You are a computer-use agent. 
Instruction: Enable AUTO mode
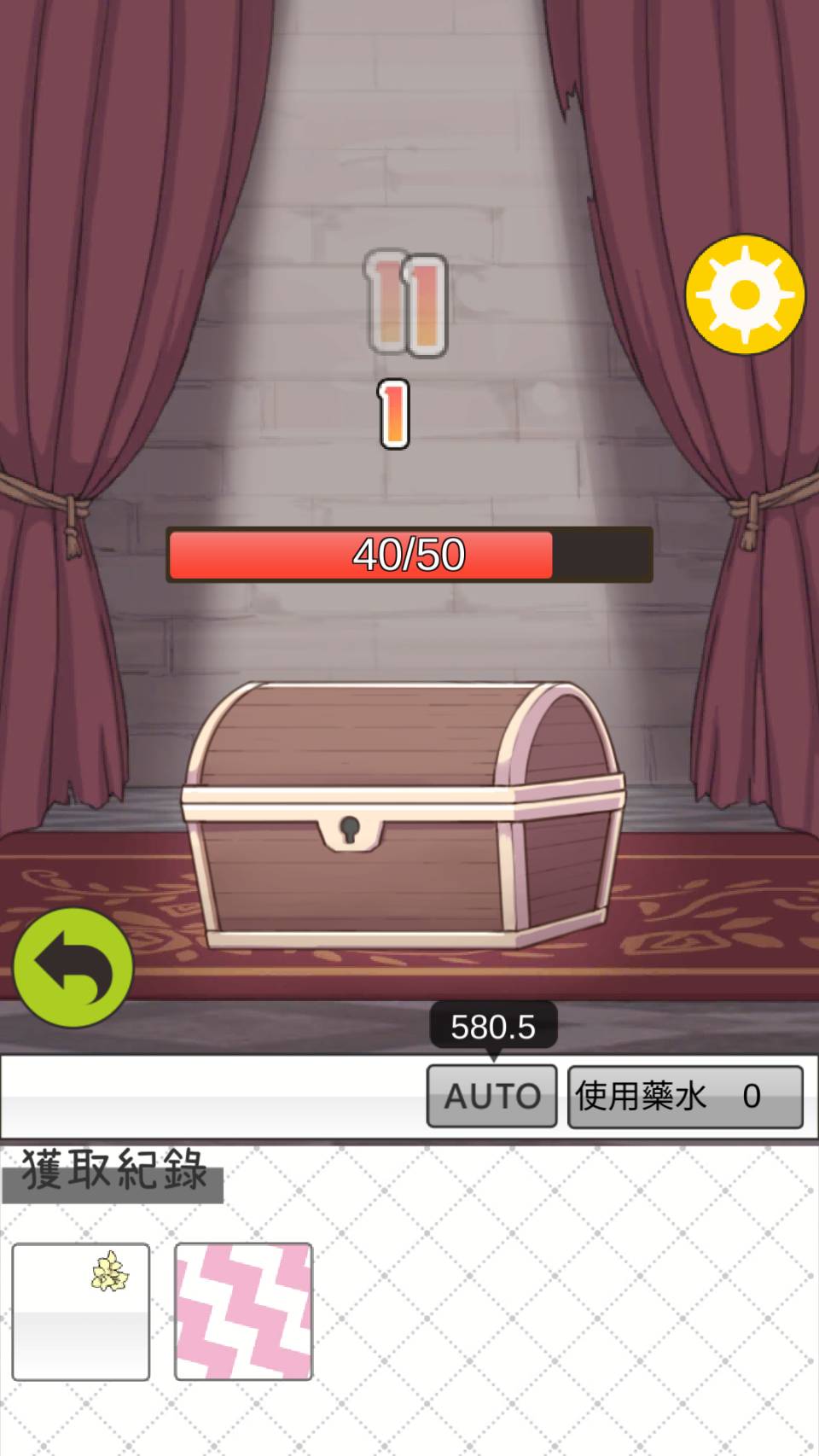click(x=491, y=1096)
